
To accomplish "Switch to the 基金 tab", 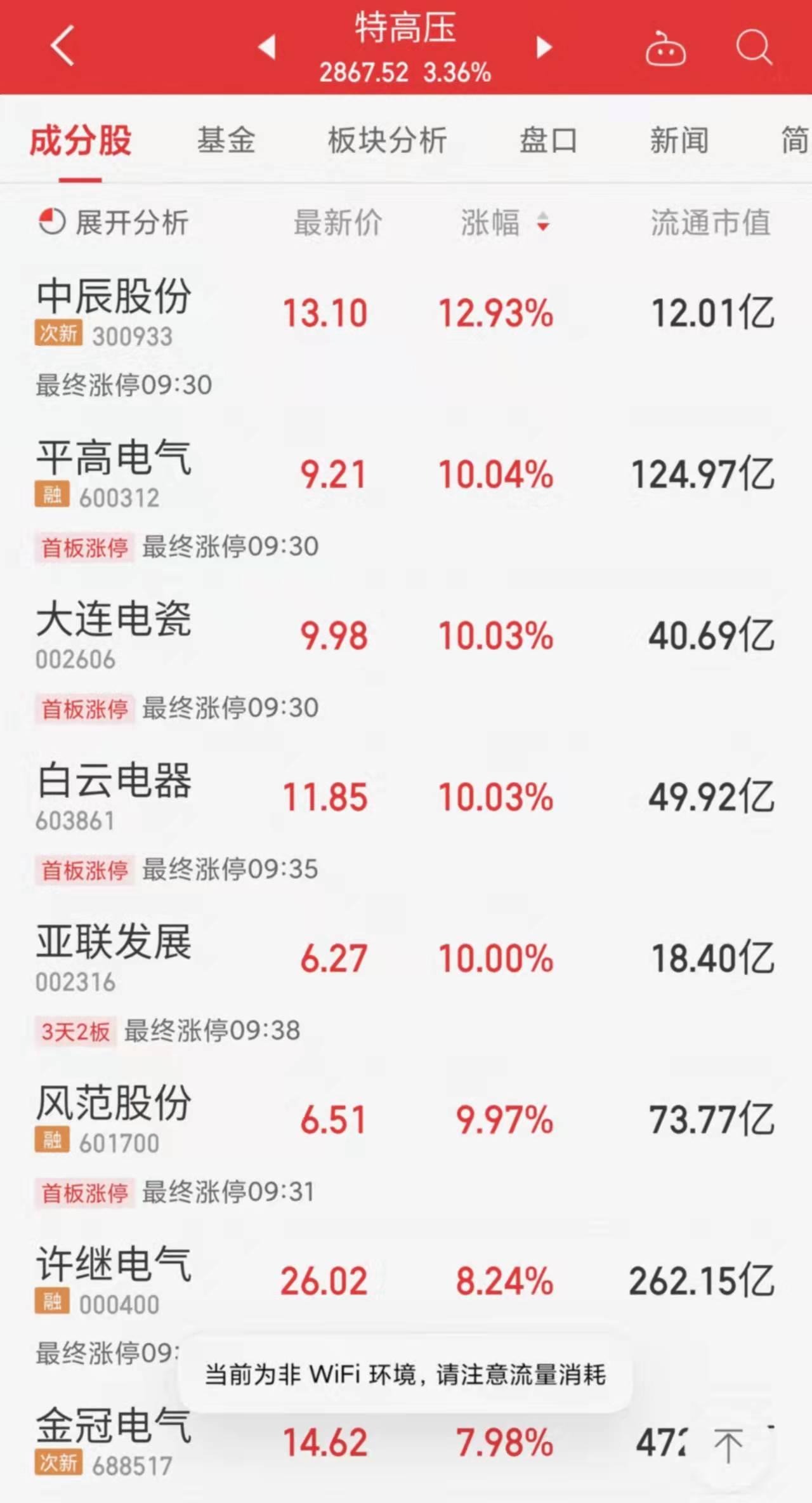I will [226, 140].
